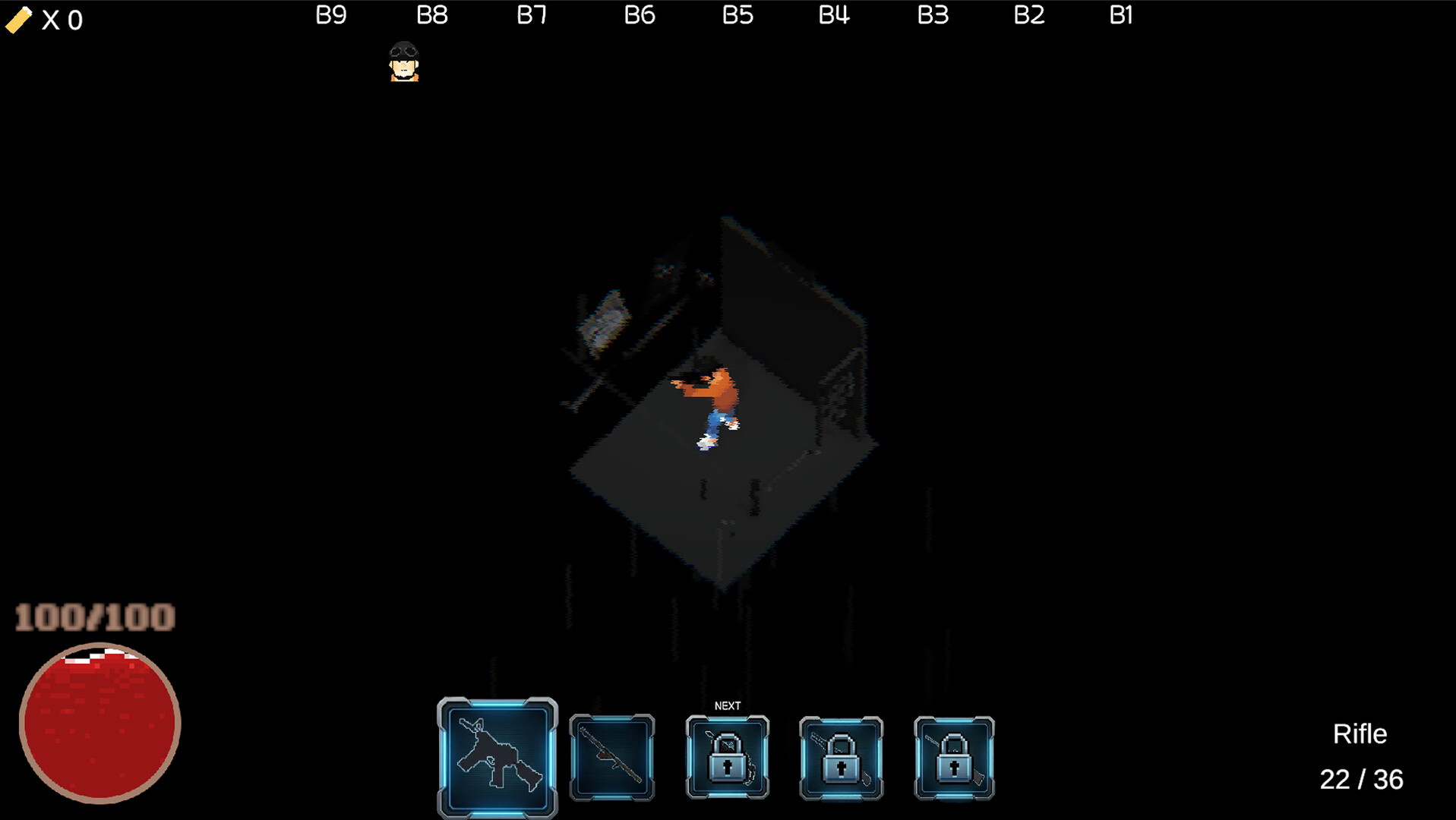Select the rifle weapon slot

tap(497, 756)
